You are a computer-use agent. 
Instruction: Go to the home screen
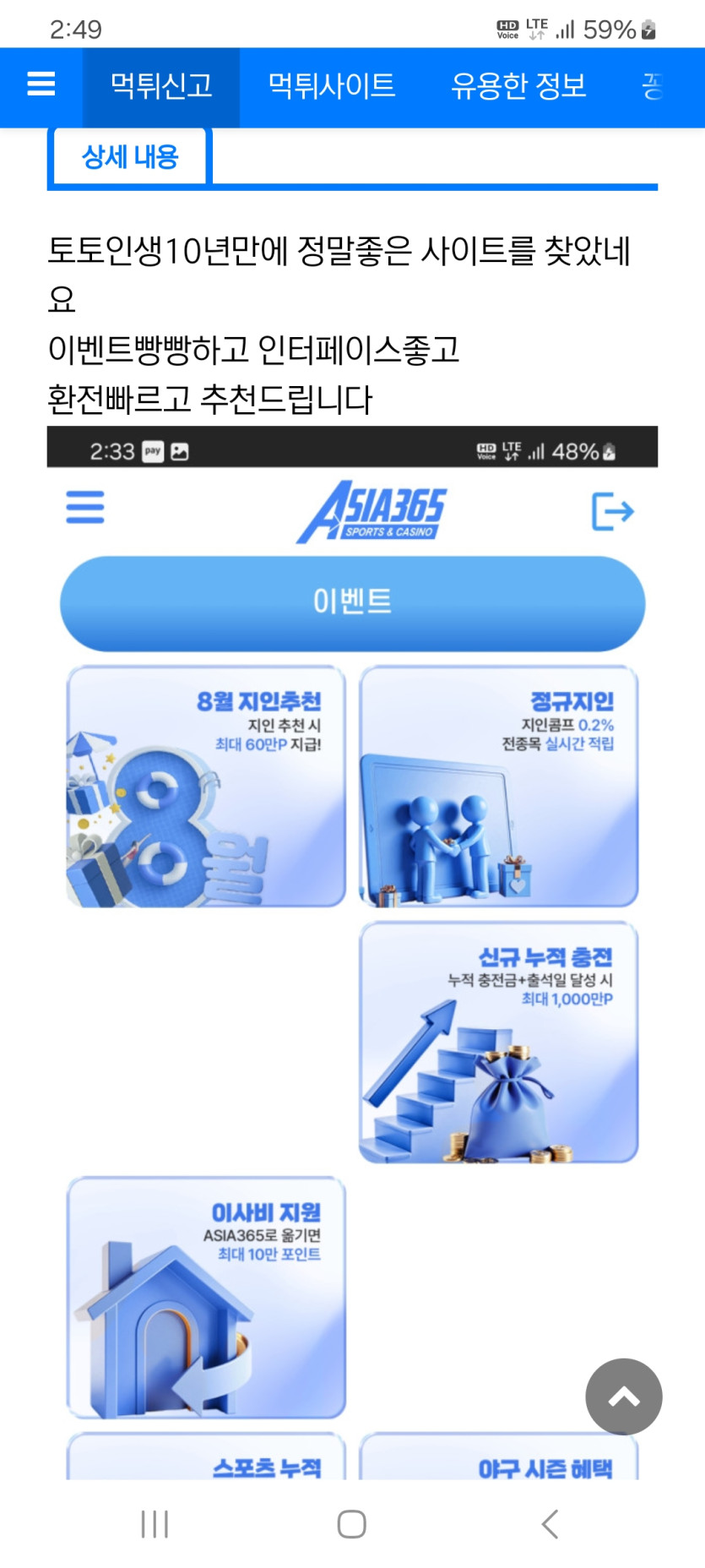click(x=351, y=1524)
